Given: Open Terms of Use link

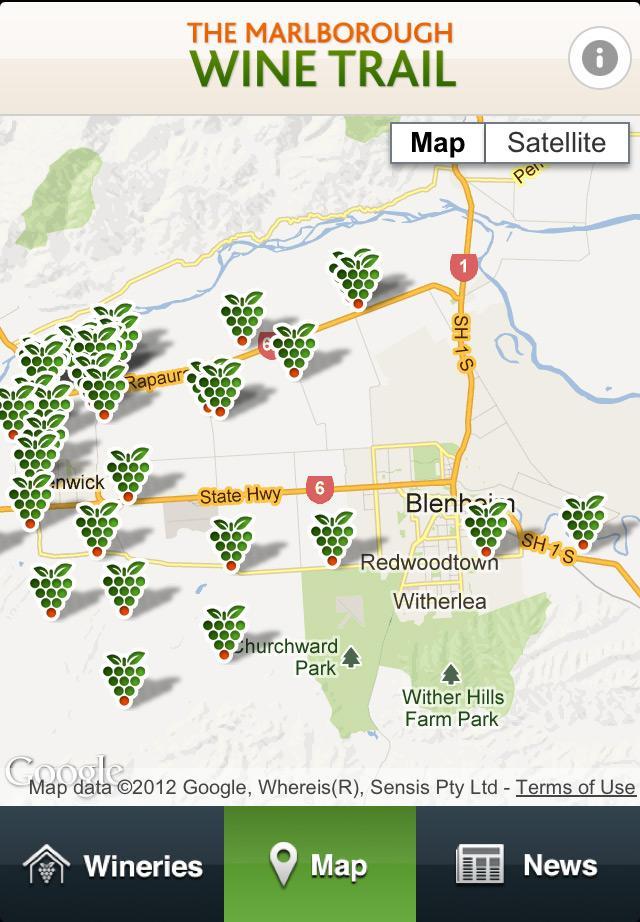Looking at the screenshot, I should pyautogui.click(x=575, y=787).
